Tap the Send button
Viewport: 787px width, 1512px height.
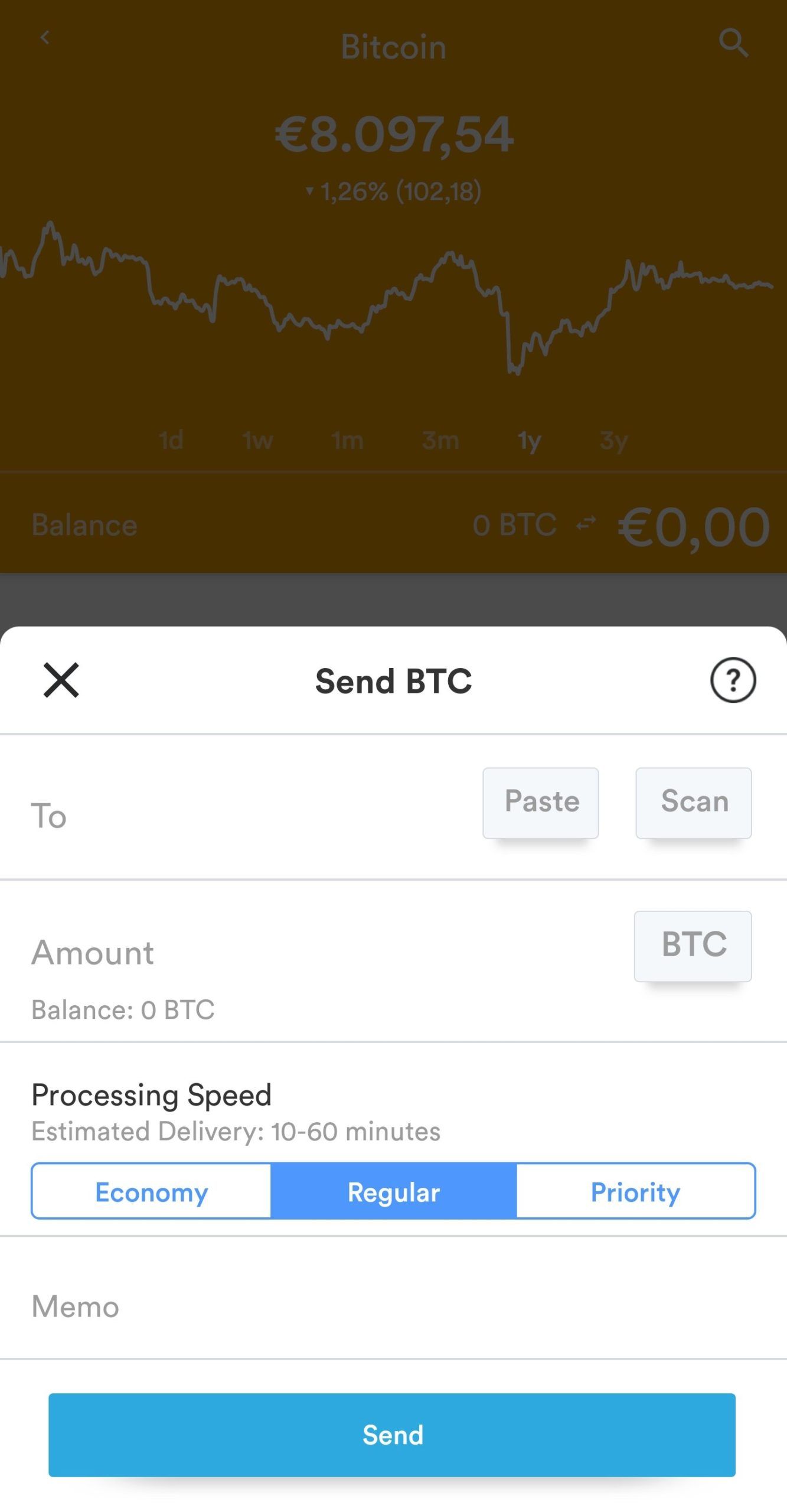(392, 1434)
